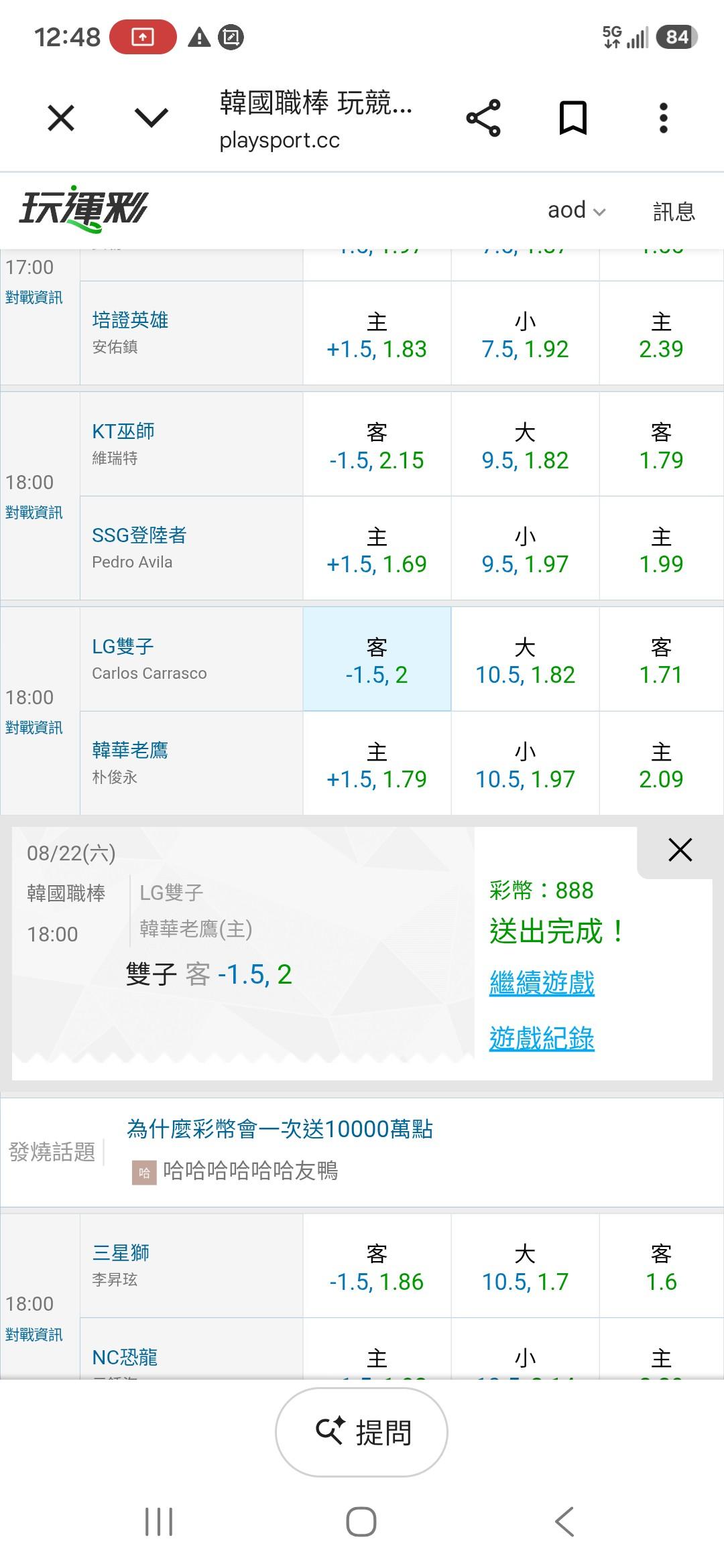Dismiss the bet confirmation slip
Image resolution: width=724 pixels, height=1568 pixels.
[680, 850]
